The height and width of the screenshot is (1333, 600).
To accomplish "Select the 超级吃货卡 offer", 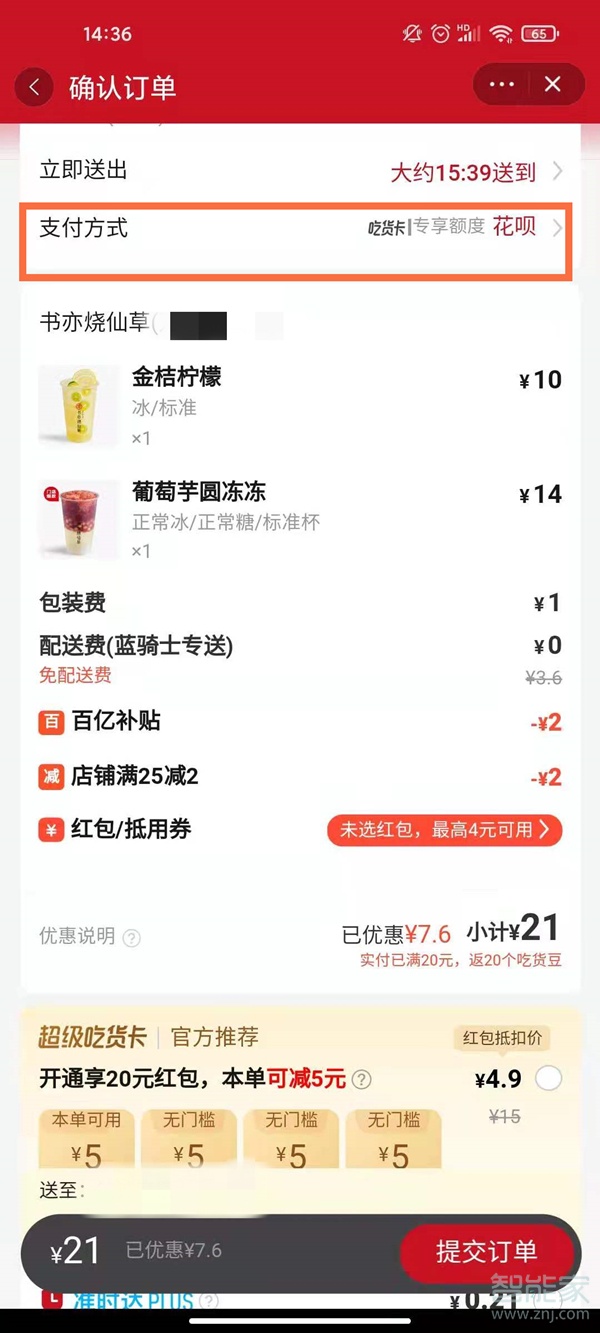I will (548, 1078).
